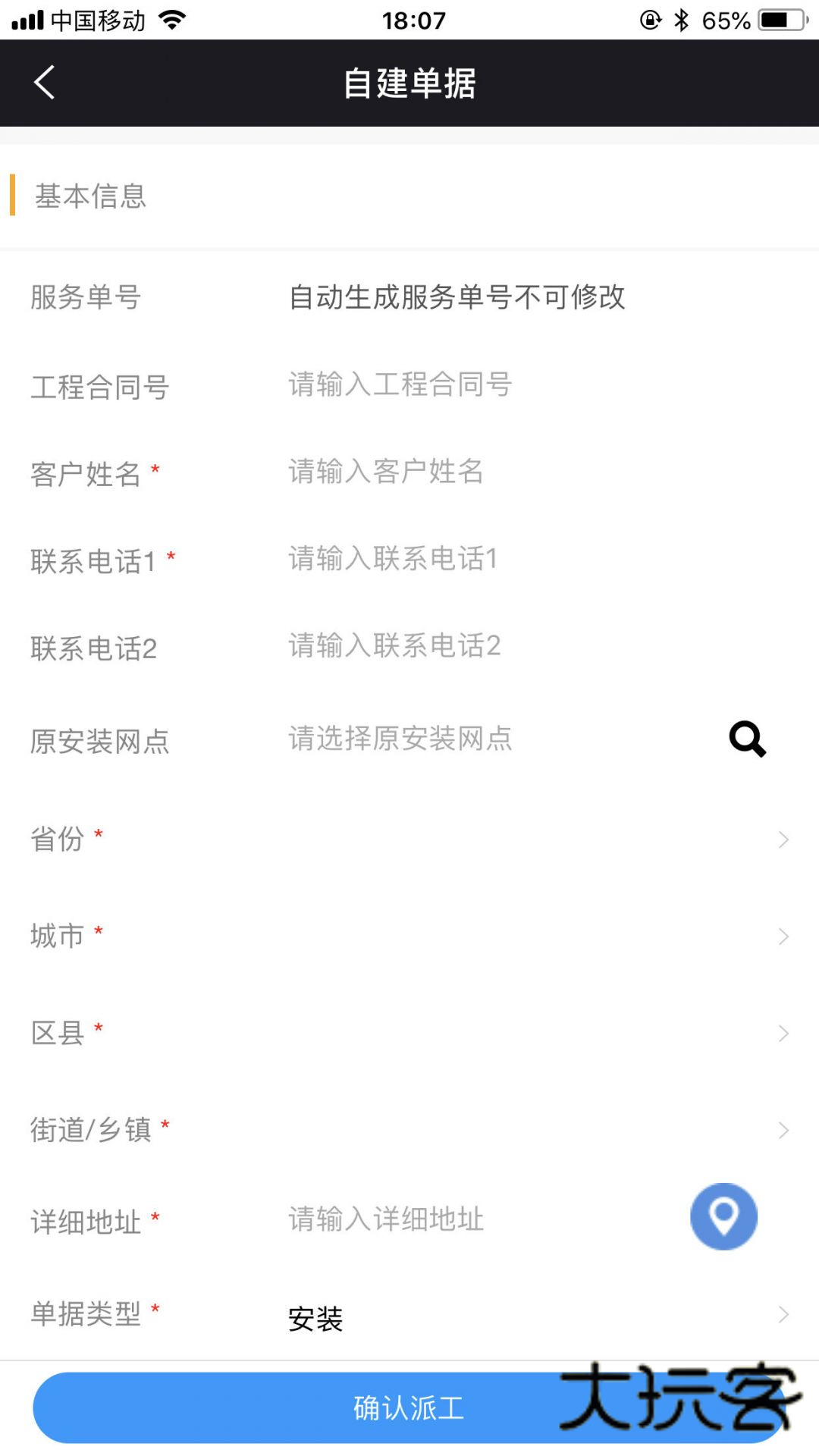
Task: Open the search icon beside 原安装网点
Action: click(x=748, y=739)
